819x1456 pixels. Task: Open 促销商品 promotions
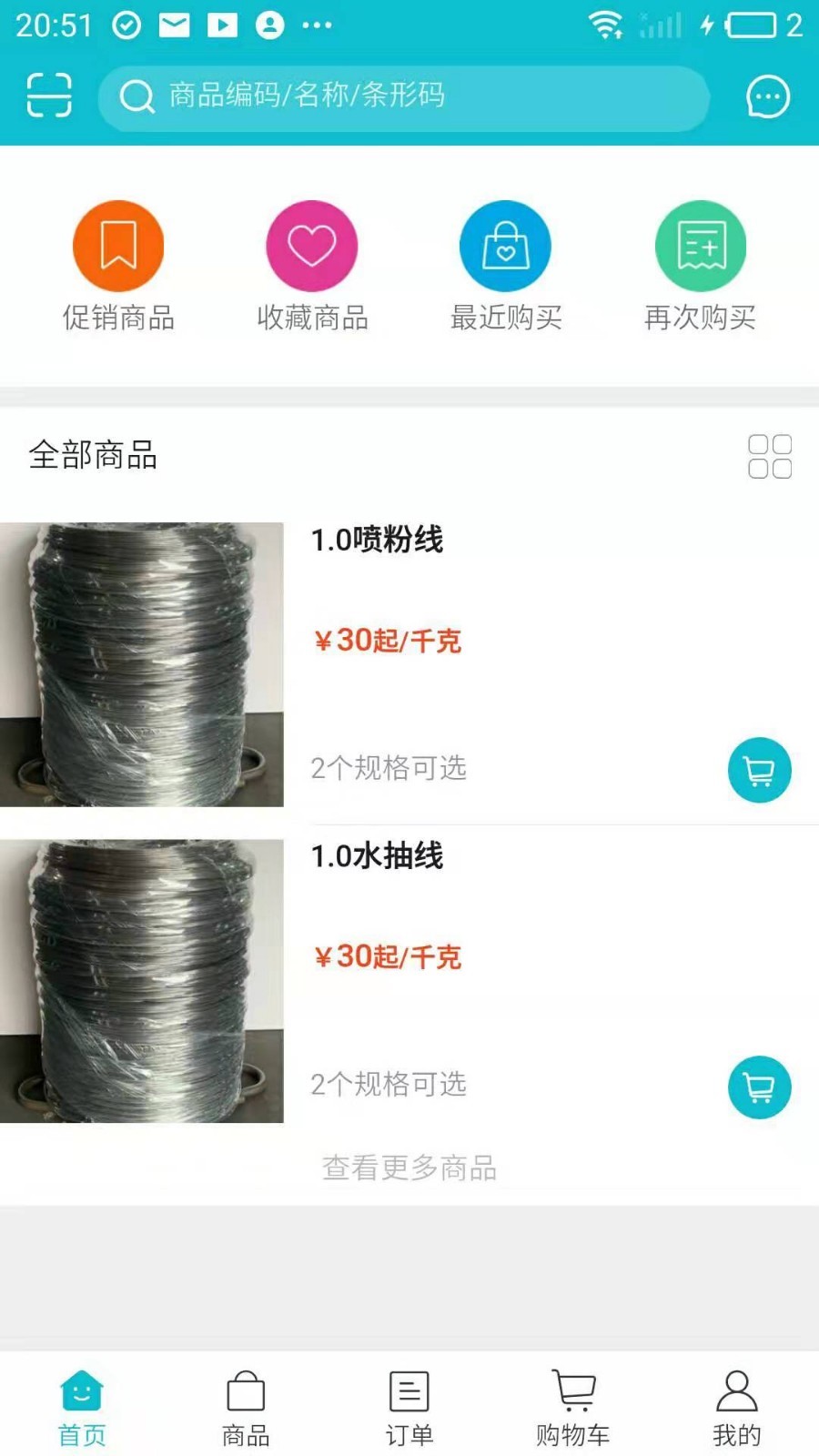pos(118,265)
